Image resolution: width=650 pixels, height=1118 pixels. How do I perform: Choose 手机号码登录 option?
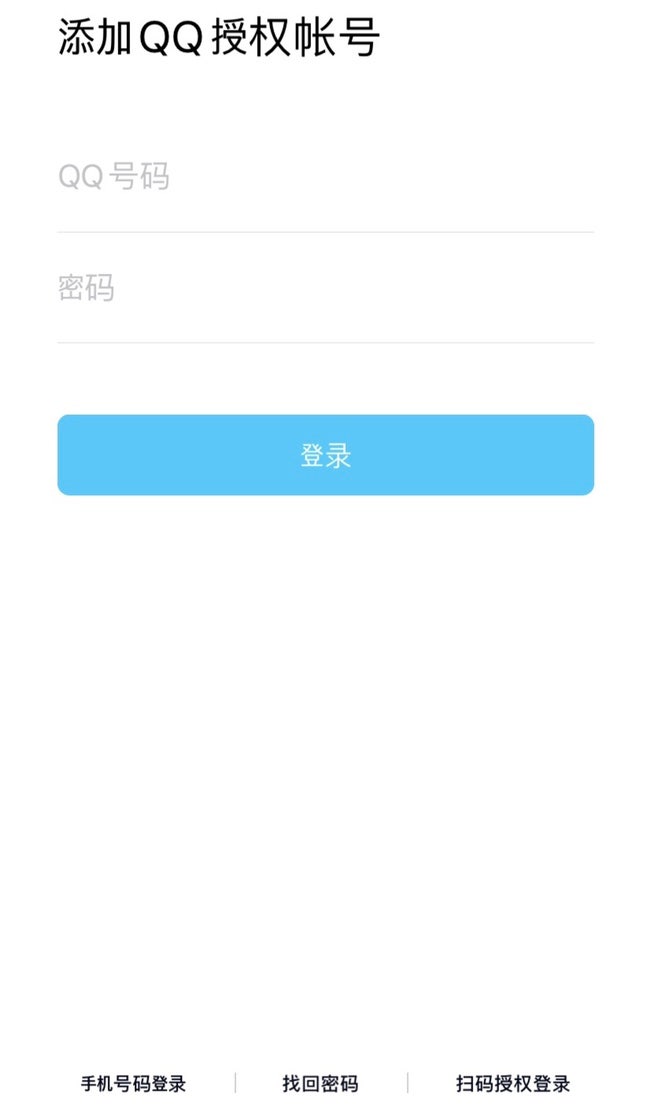tap(133, 1084)
